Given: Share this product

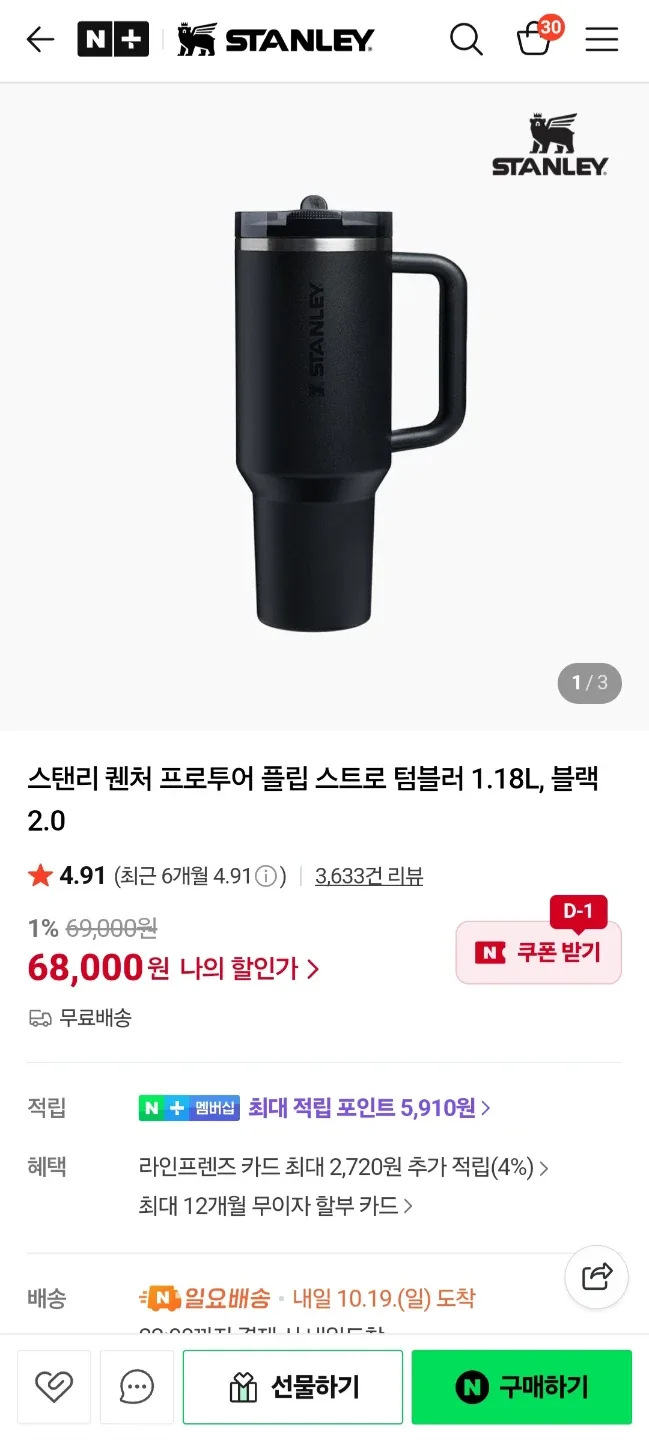Looking at the screenshot, I should 597,1276.
